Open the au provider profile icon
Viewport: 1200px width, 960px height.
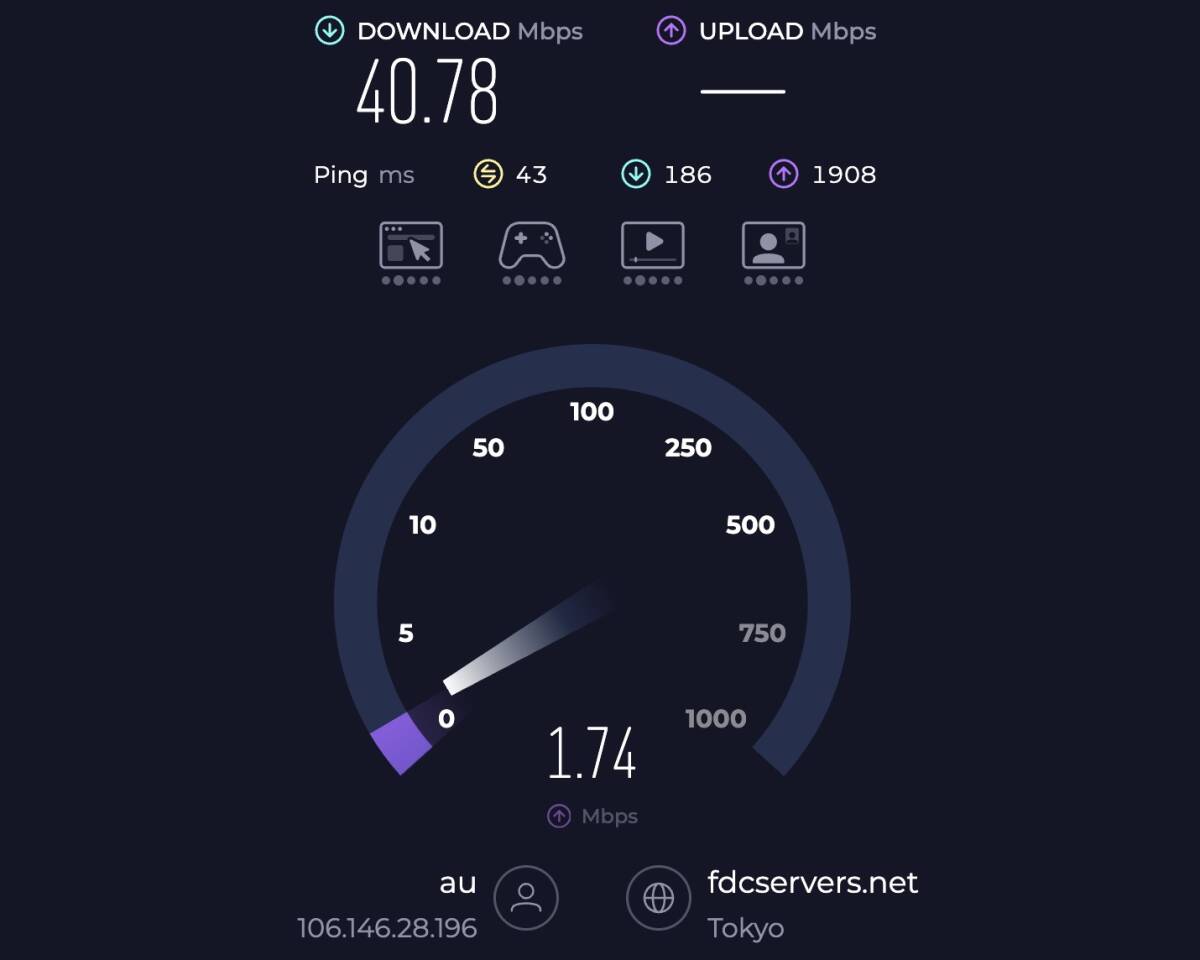coord(525,898)
